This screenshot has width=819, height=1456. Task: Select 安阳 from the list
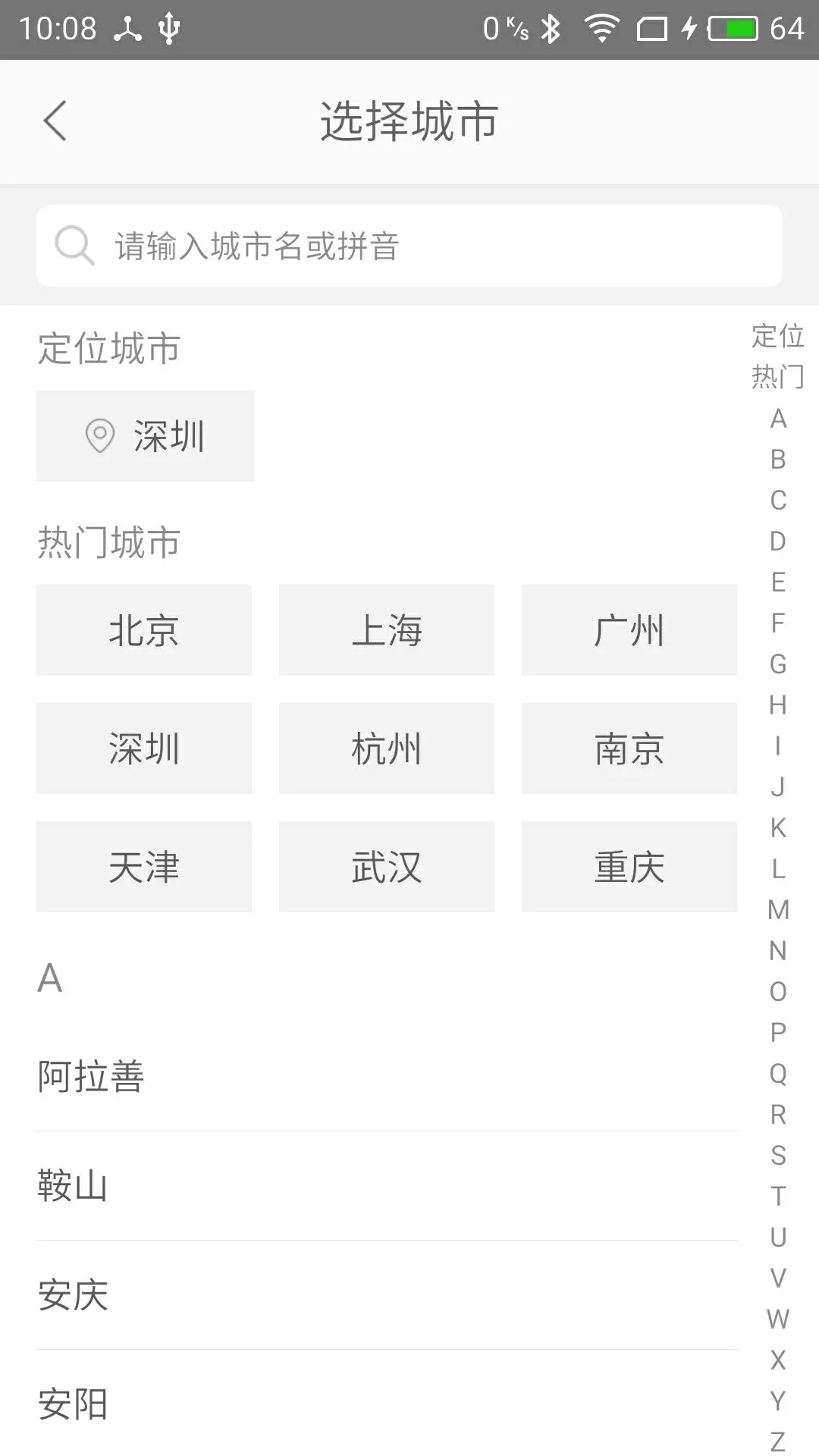click(387, 1404)
